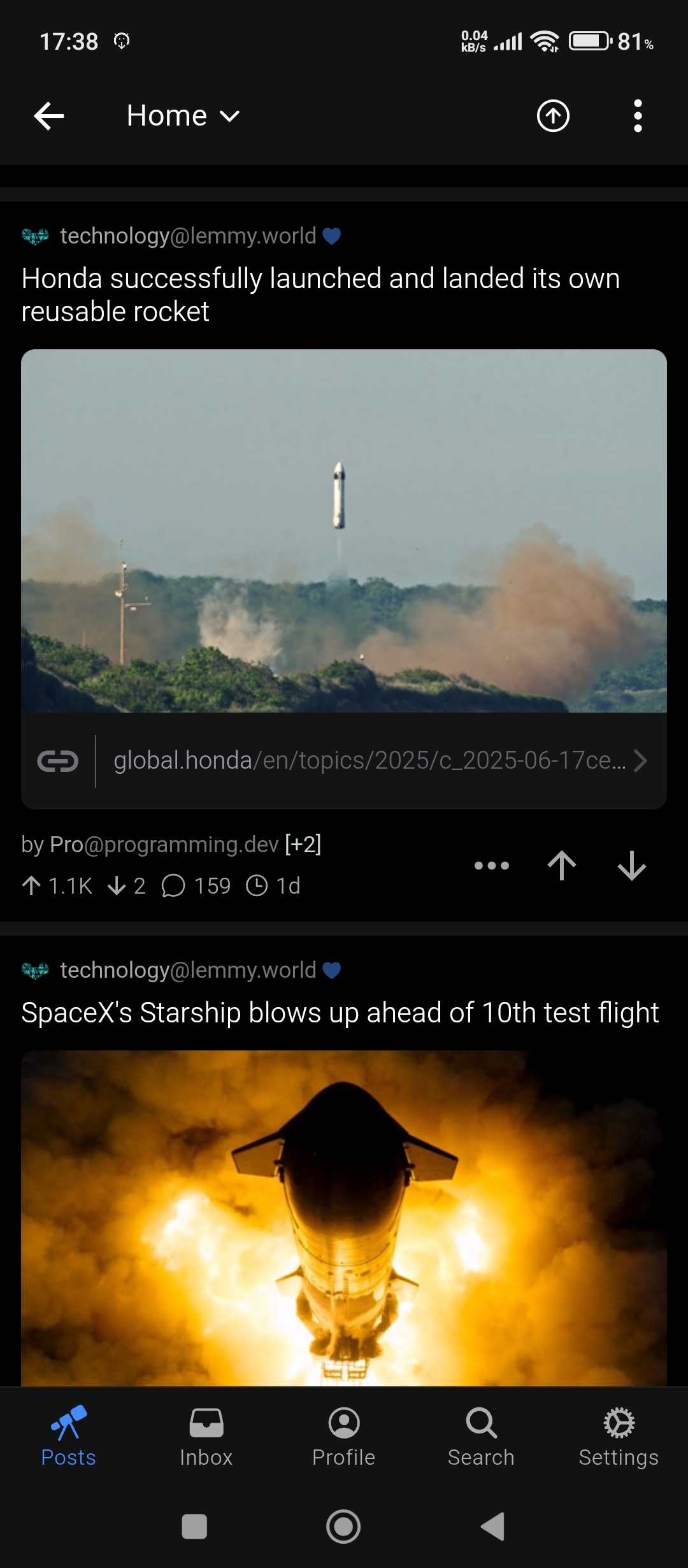Open the SpaceX Starship post image
This screenshot has height=1568, width=688.
pos(344,1217)
